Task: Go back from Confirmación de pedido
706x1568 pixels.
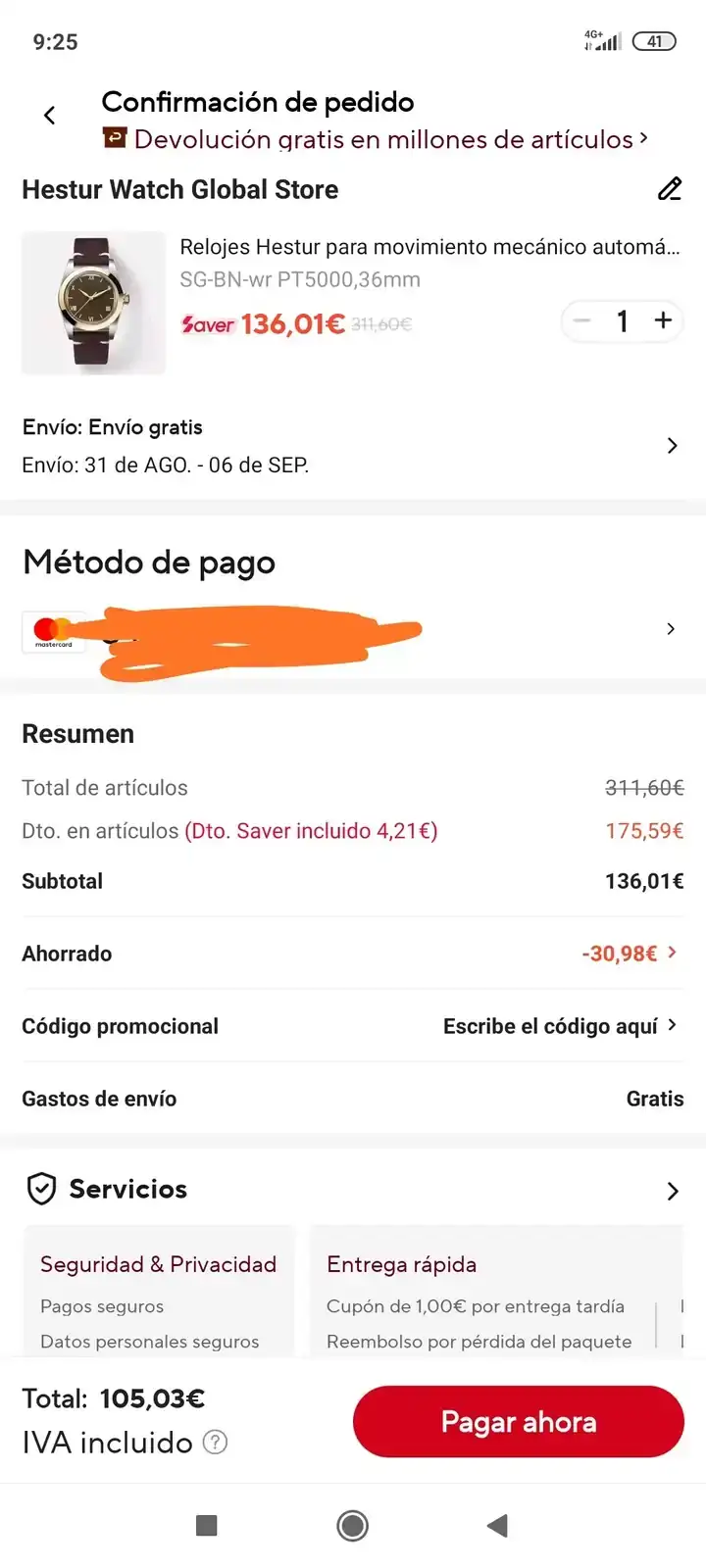Action: point(50,116)
